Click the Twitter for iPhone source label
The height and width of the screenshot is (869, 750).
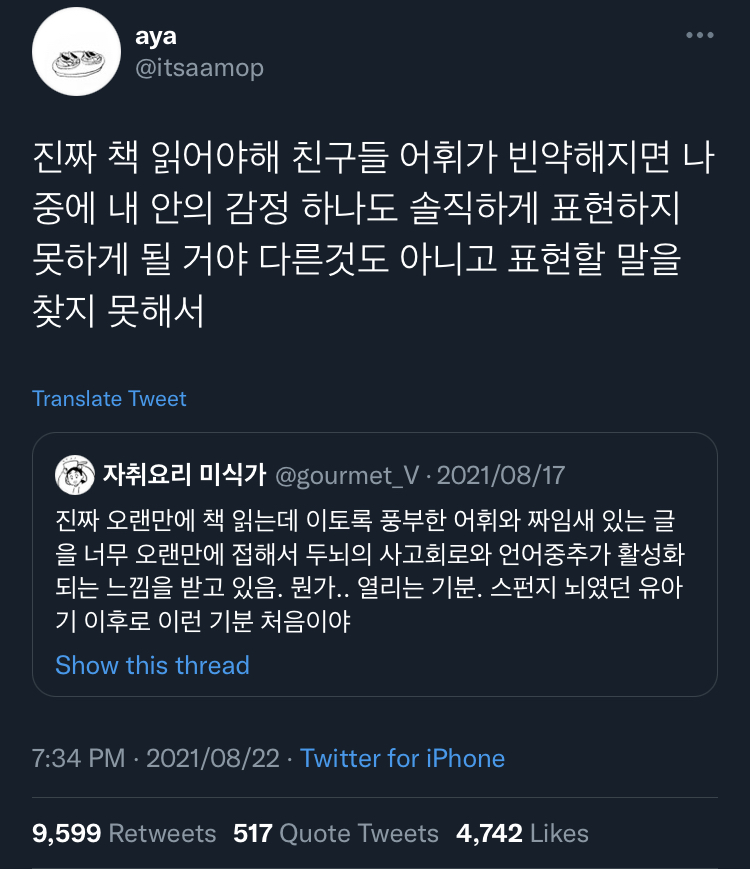[x=403, y=758]
